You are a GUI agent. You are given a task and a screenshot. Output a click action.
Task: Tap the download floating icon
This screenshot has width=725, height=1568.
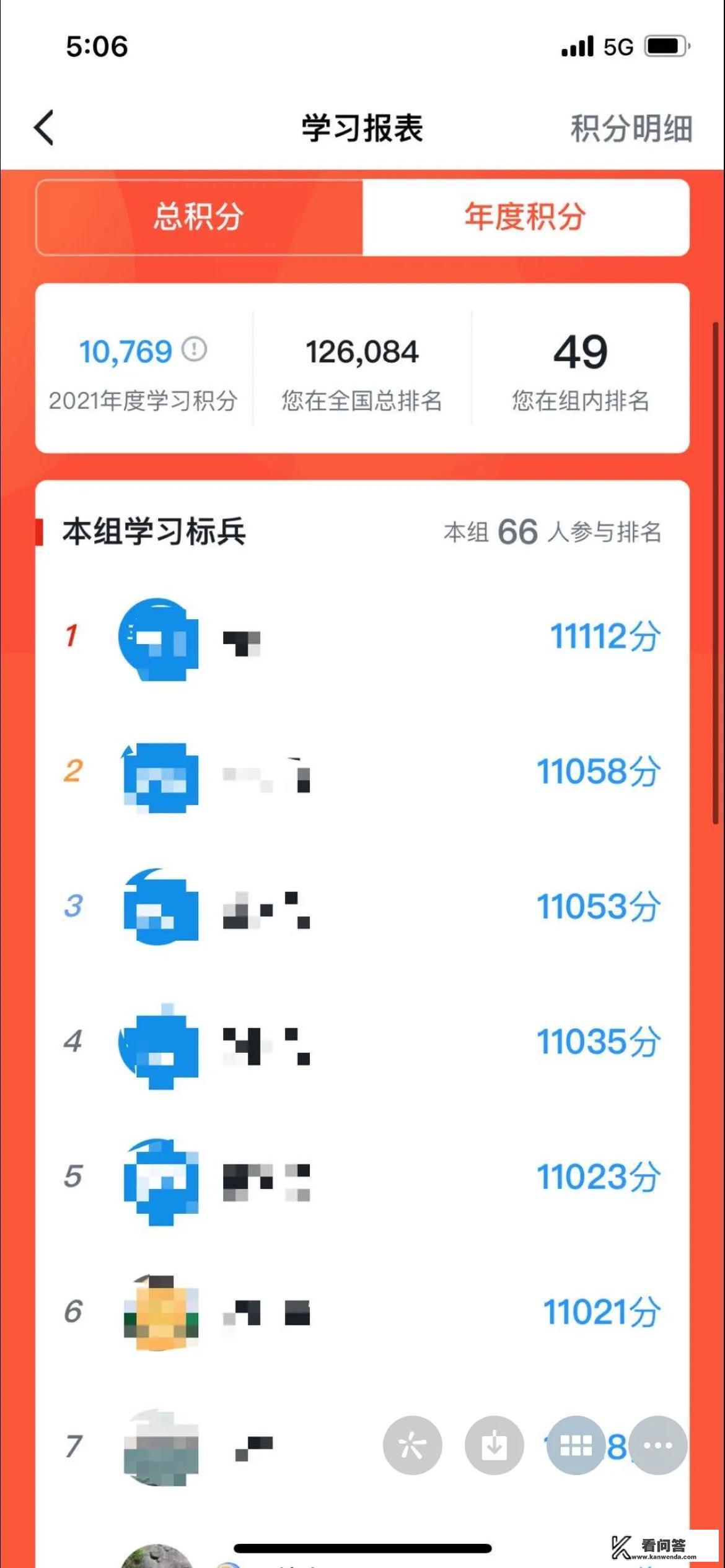(494, 1445)
